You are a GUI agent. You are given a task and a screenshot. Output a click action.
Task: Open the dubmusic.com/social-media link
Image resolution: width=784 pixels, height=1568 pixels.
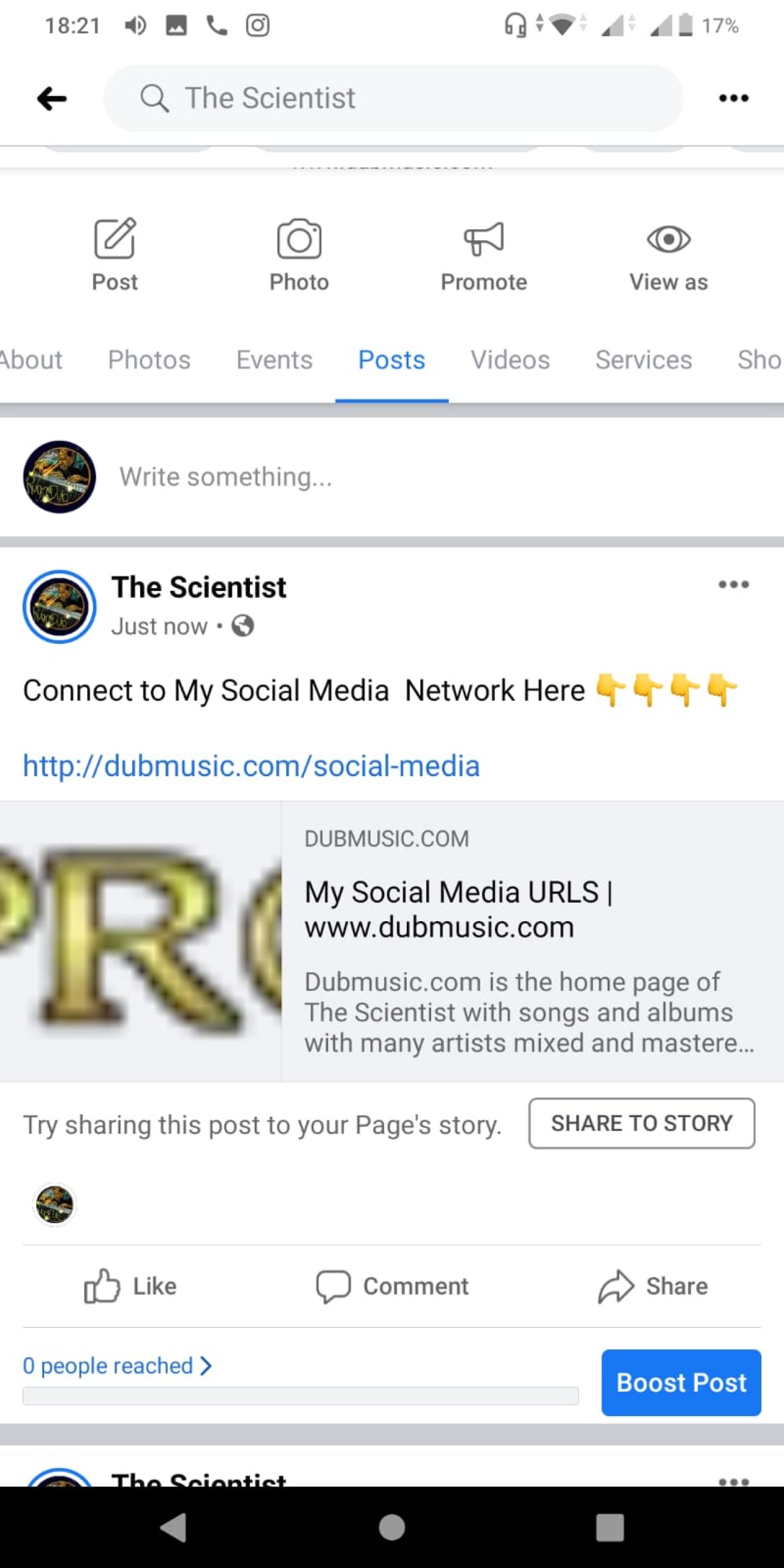251,766
